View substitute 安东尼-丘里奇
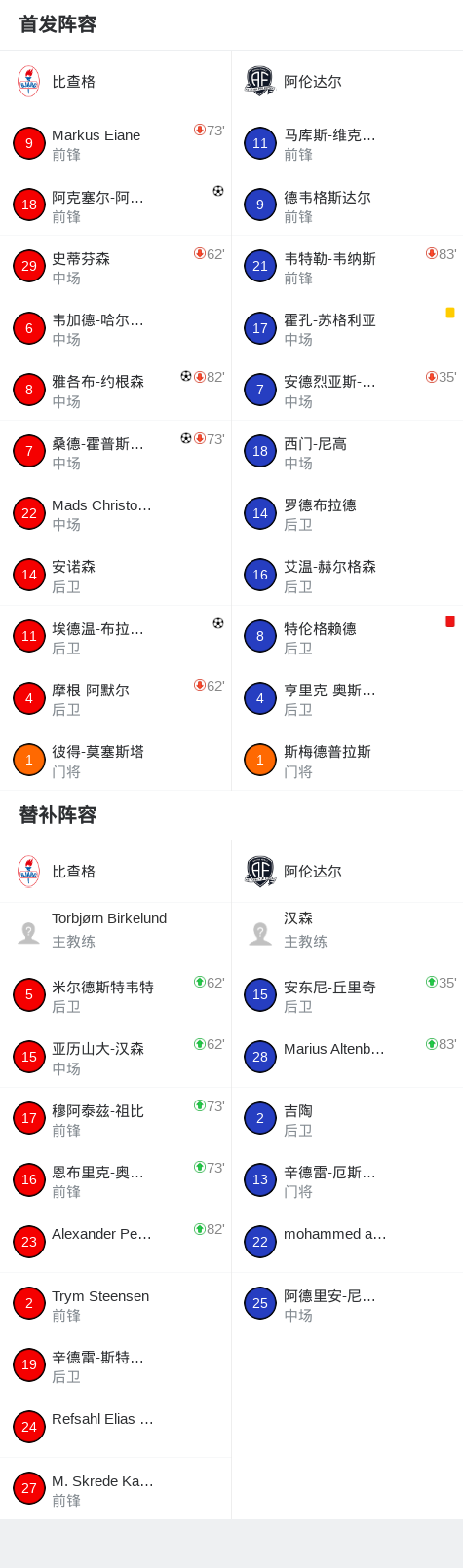Viewport: 463px width, 1568px height. point(347,995)
